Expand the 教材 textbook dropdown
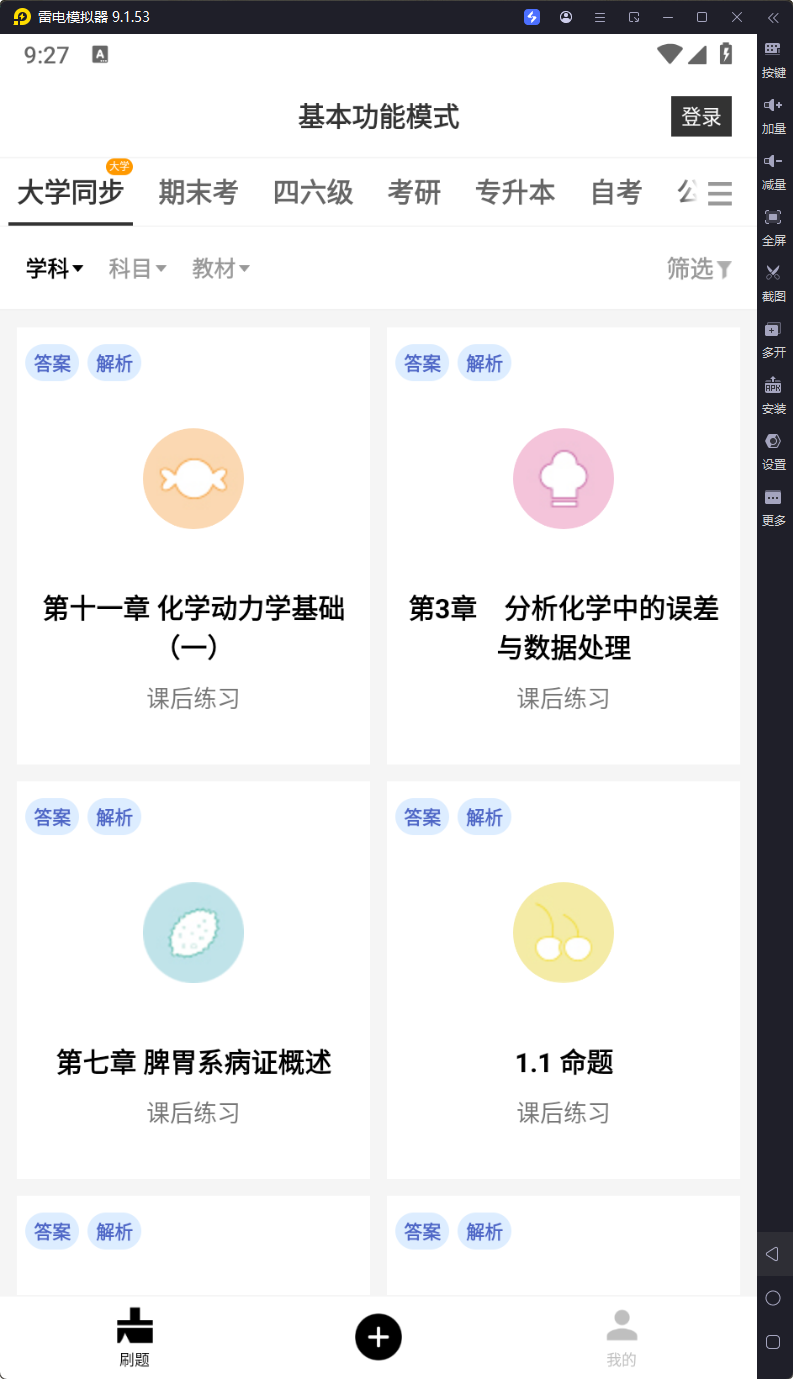The width and height of the screenshot is (793, 1379). pos(220,268)
